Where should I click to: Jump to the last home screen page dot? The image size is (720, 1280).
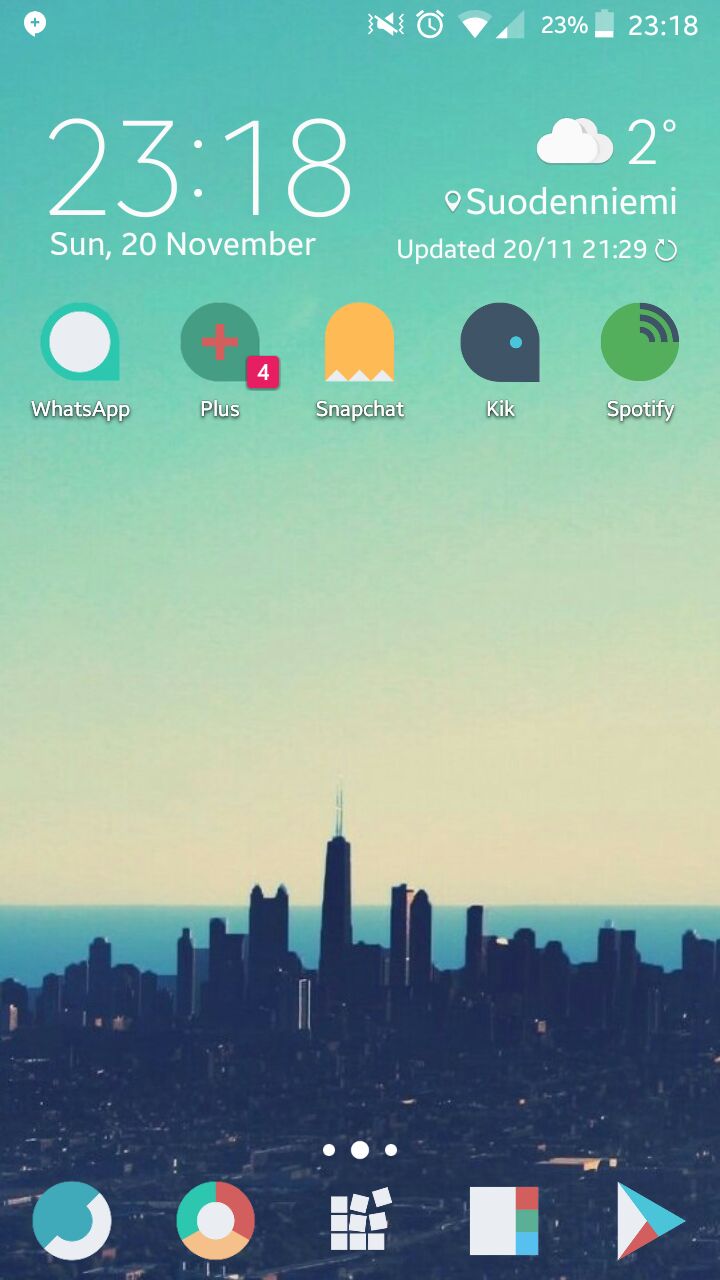pos(391,1150)
